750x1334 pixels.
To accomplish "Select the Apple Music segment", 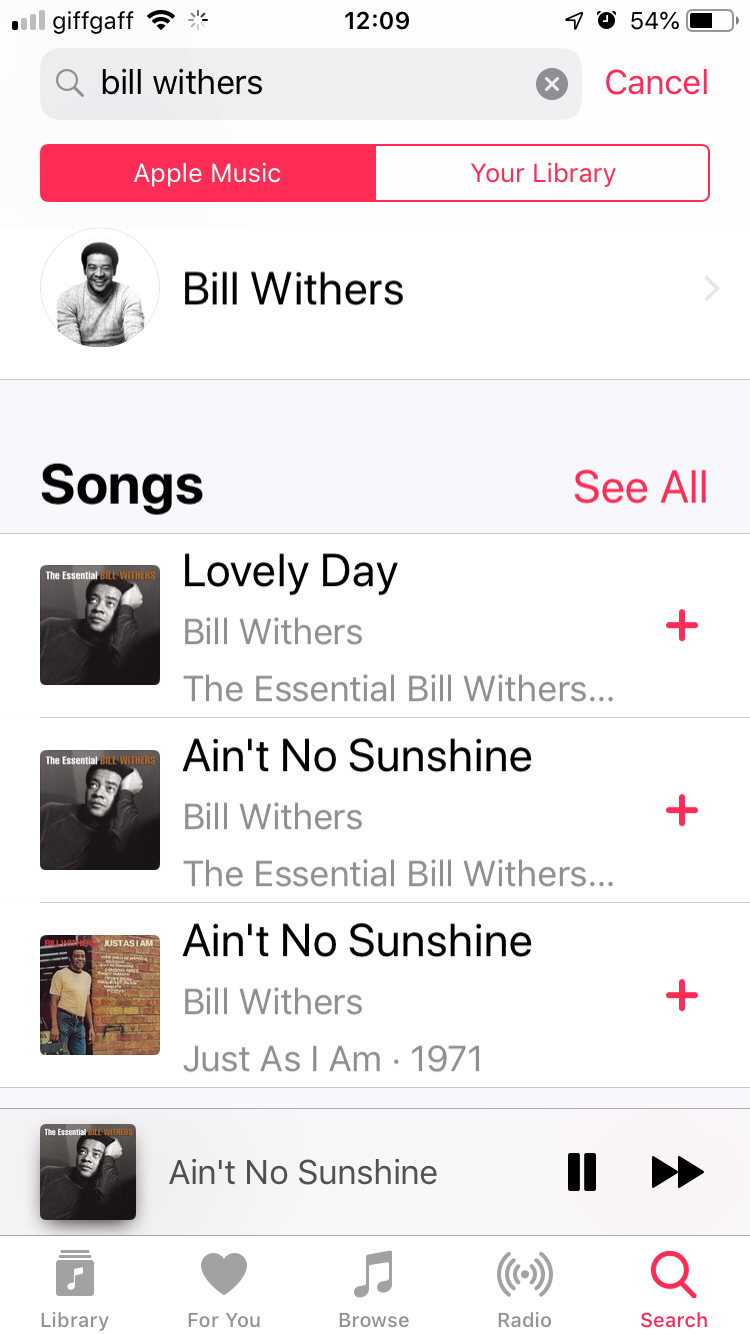I will [x=208, y=173].
